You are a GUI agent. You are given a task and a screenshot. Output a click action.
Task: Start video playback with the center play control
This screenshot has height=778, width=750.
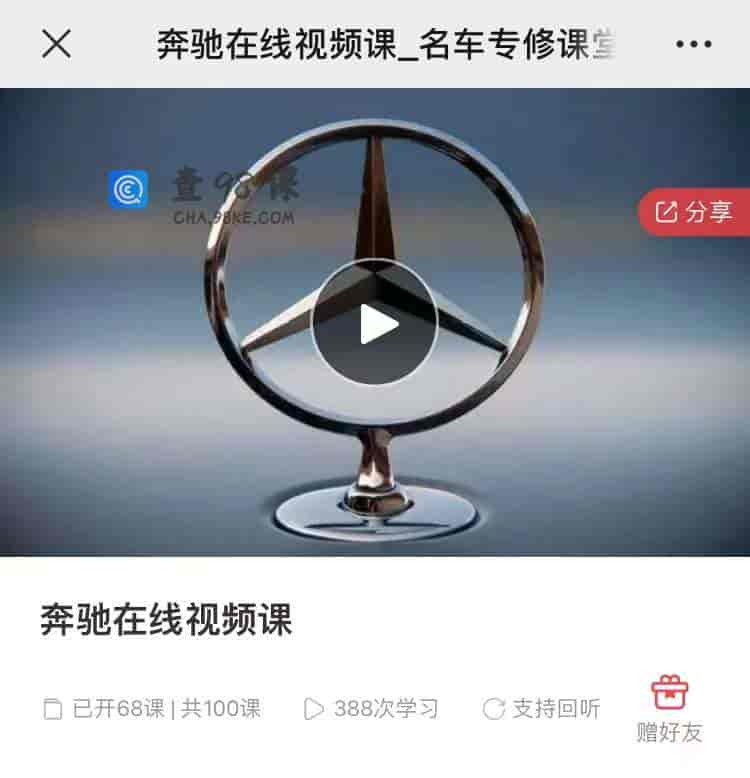pyautogui.click(x=374, y=322)
